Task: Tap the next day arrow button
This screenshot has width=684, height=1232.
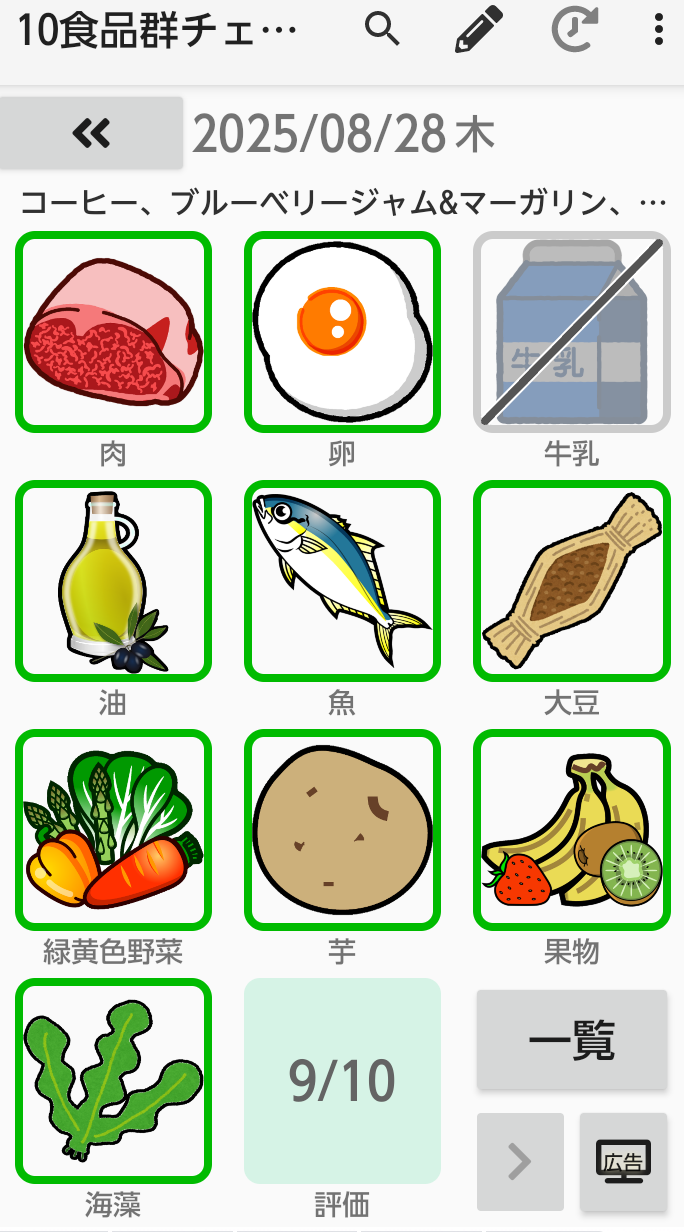Action: [520, 1161]
